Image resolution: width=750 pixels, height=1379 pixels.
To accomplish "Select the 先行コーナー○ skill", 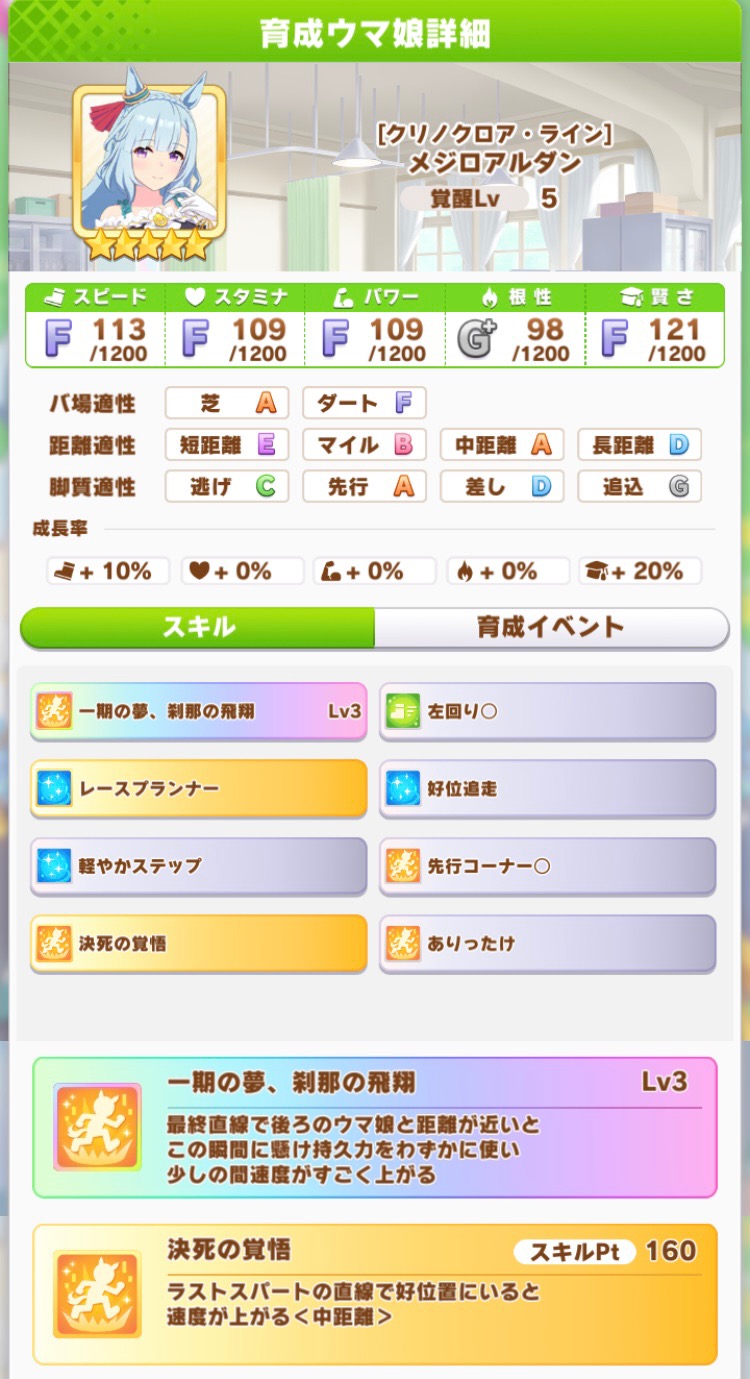I will 547,866.
